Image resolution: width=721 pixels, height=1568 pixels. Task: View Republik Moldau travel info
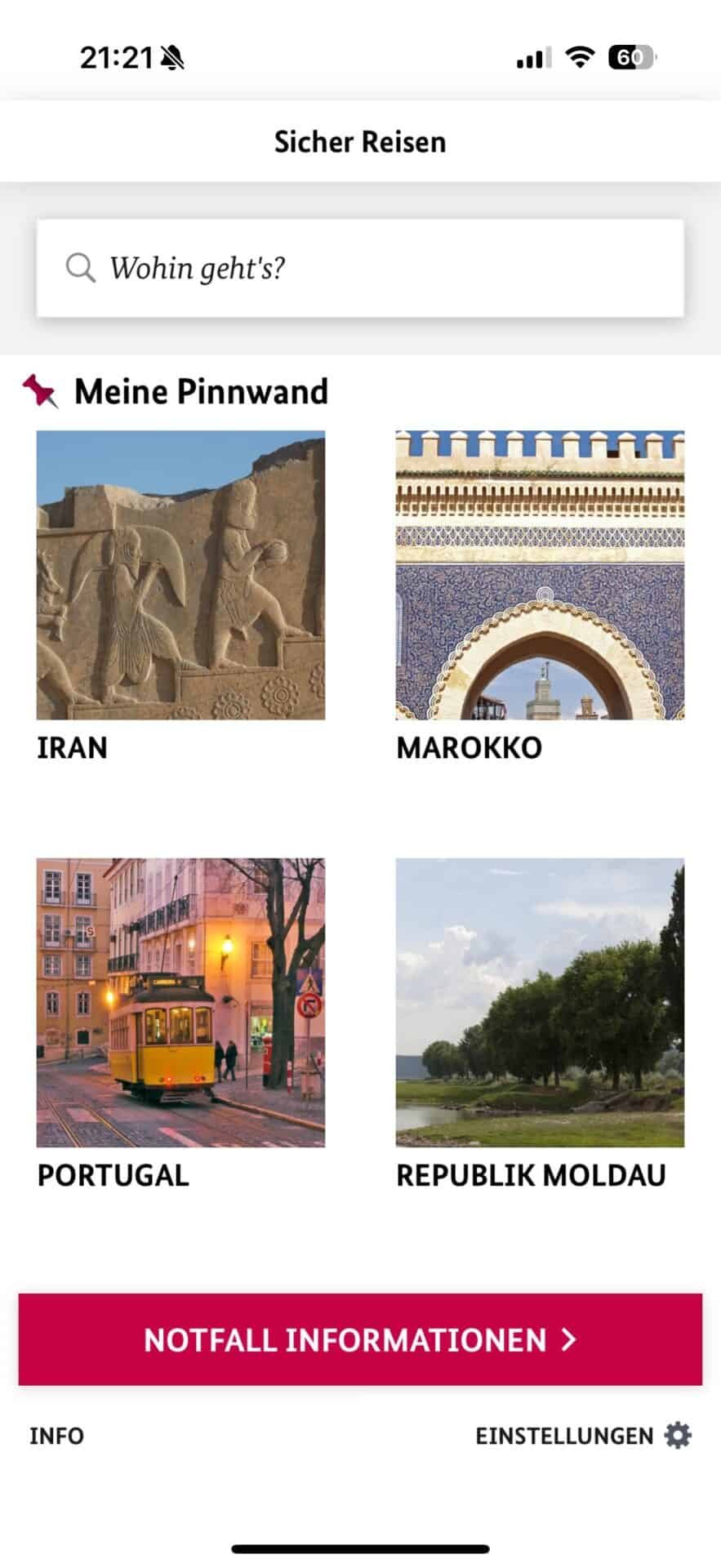[540, 1003]
